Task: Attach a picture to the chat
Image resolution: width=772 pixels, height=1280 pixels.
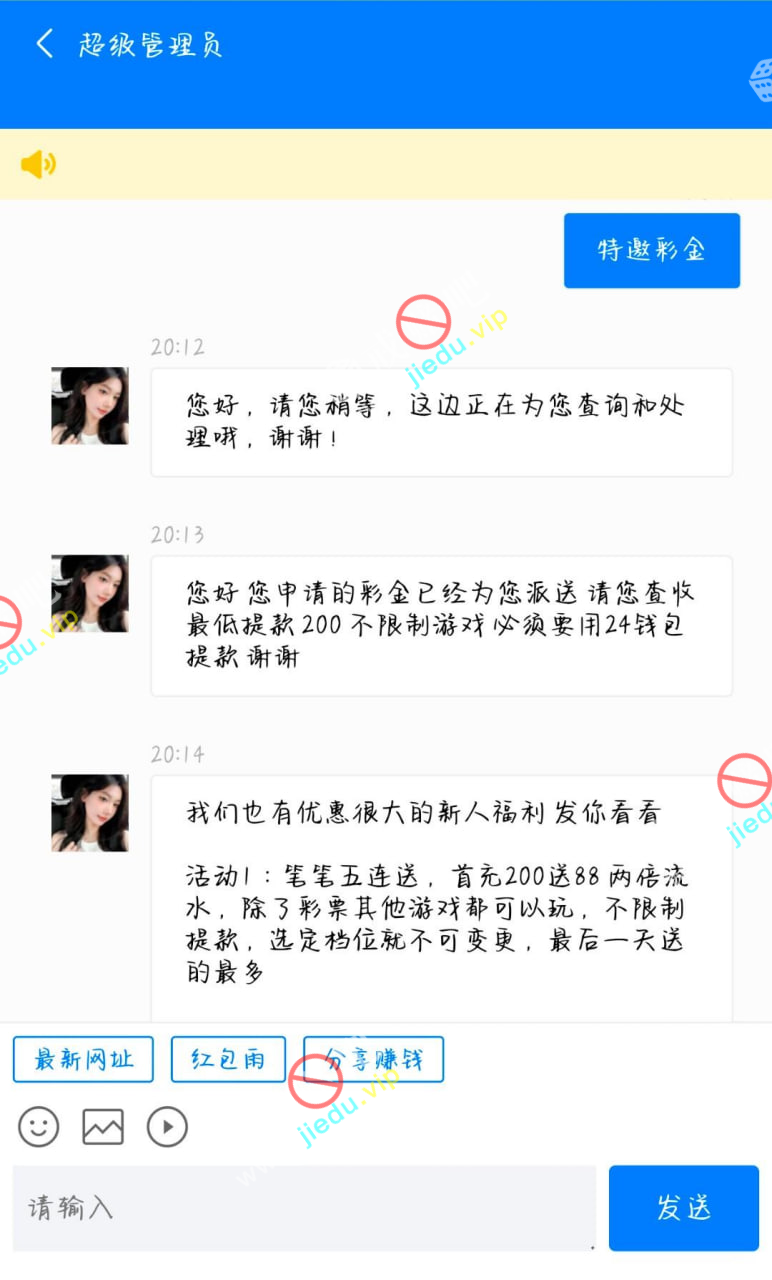Action: [103, 1127]
